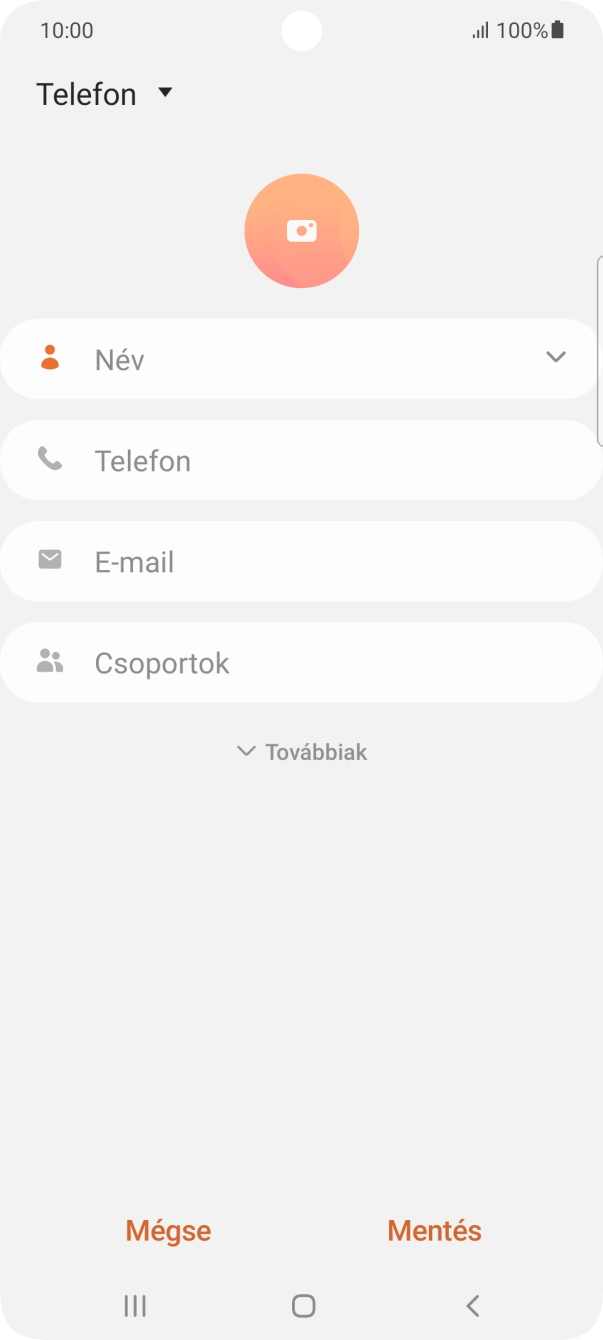Viewport: 603px width, 1340px height.
Task: Focus the E-mail field
Action: [300, 562]
